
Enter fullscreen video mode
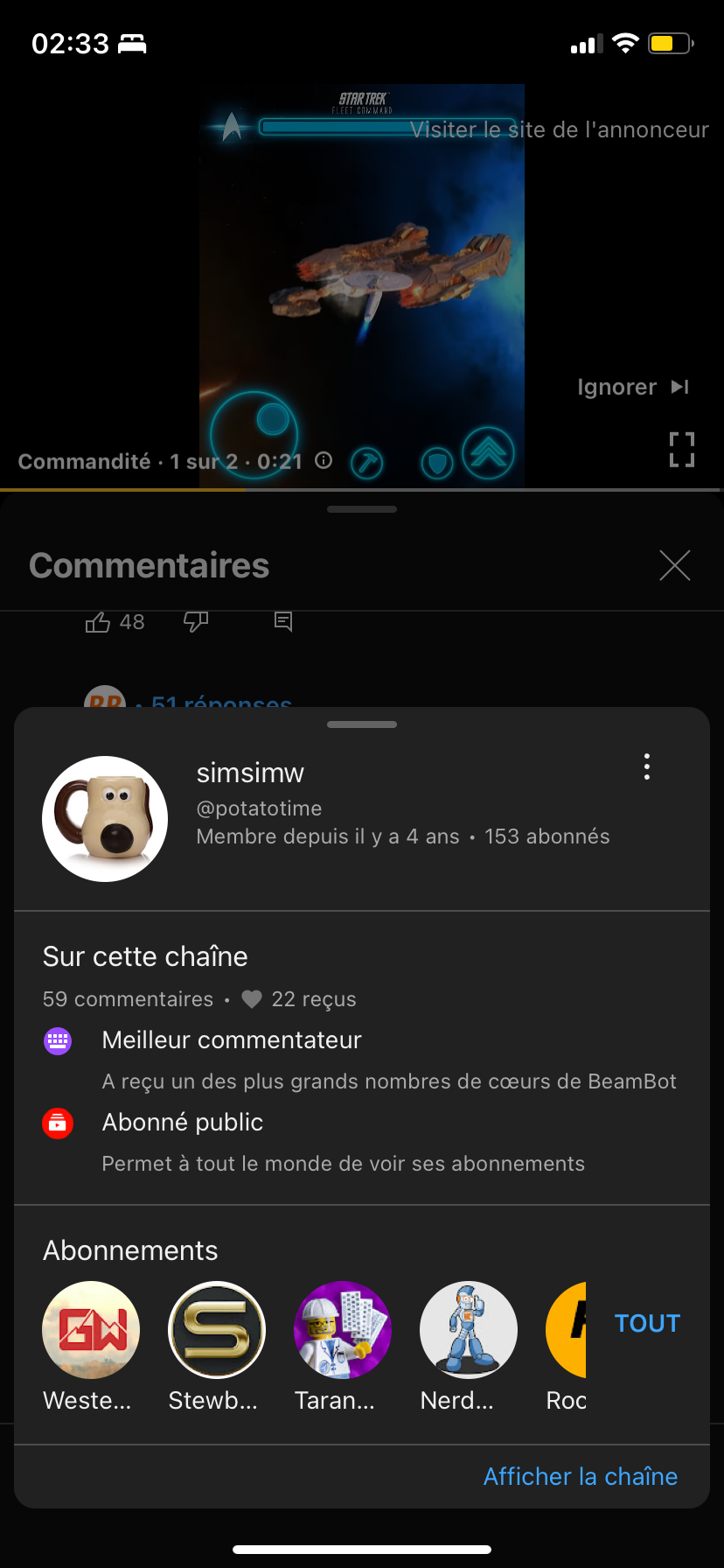[x=681, y=450]
